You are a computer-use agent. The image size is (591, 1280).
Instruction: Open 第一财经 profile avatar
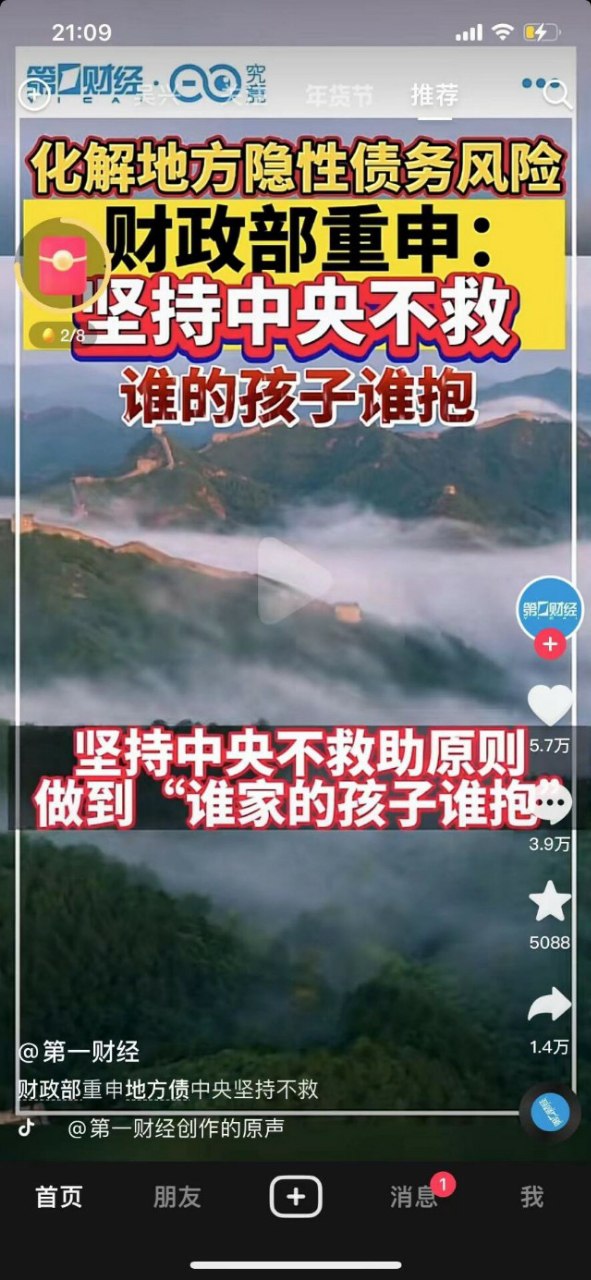tap(549, 609)
